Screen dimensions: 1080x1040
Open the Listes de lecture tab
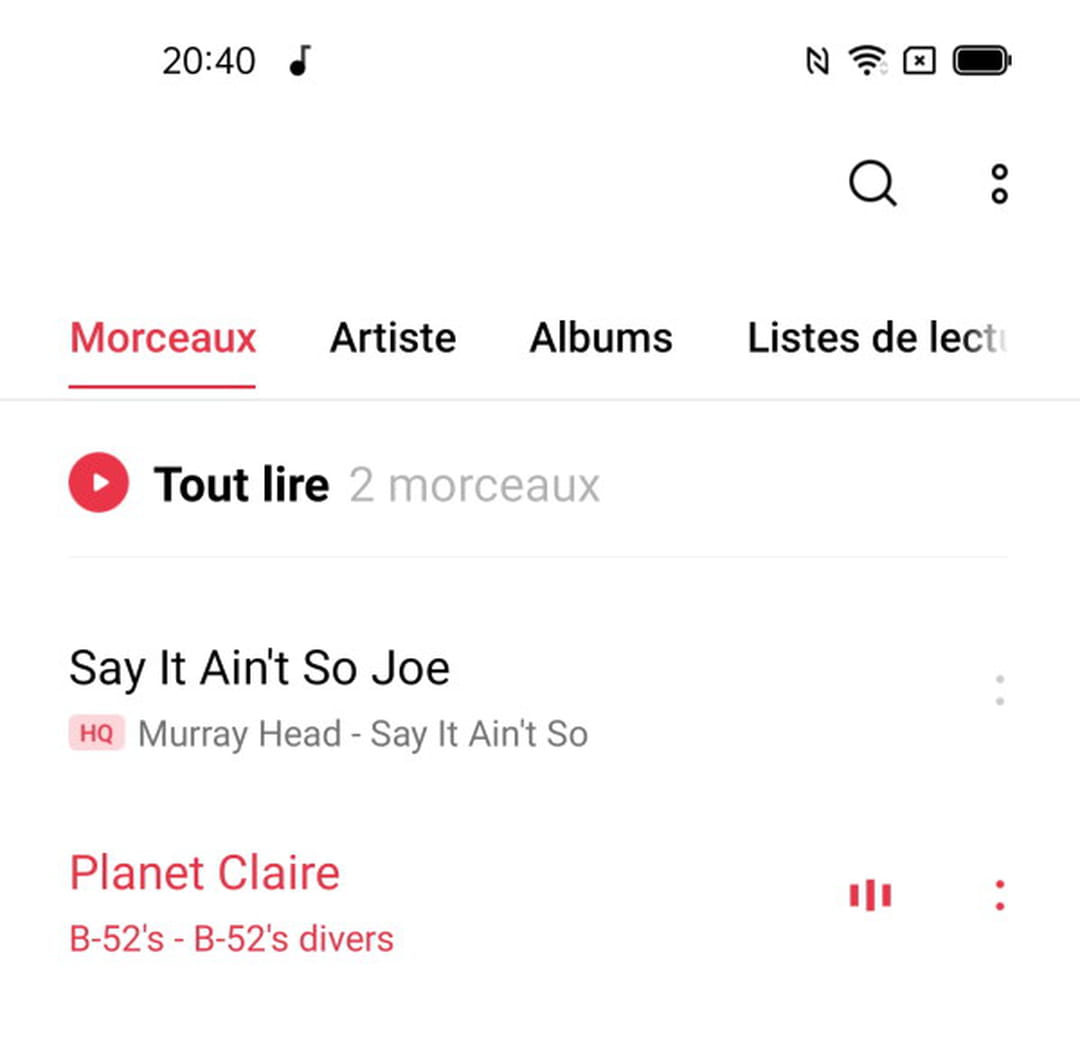tap(876, 338)
